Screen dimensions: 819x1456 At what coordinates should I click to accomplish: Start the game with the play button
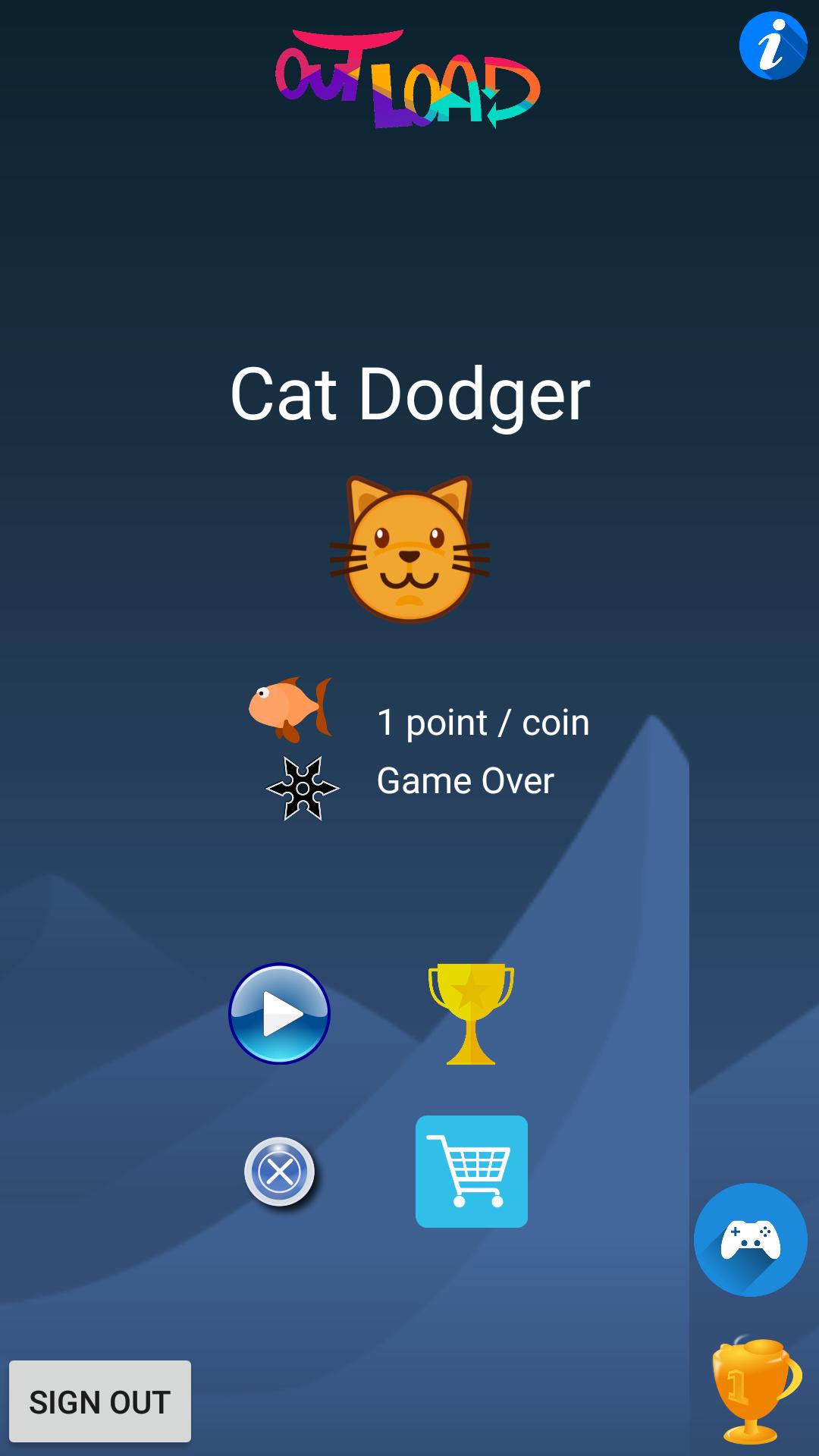[280, 1014]
